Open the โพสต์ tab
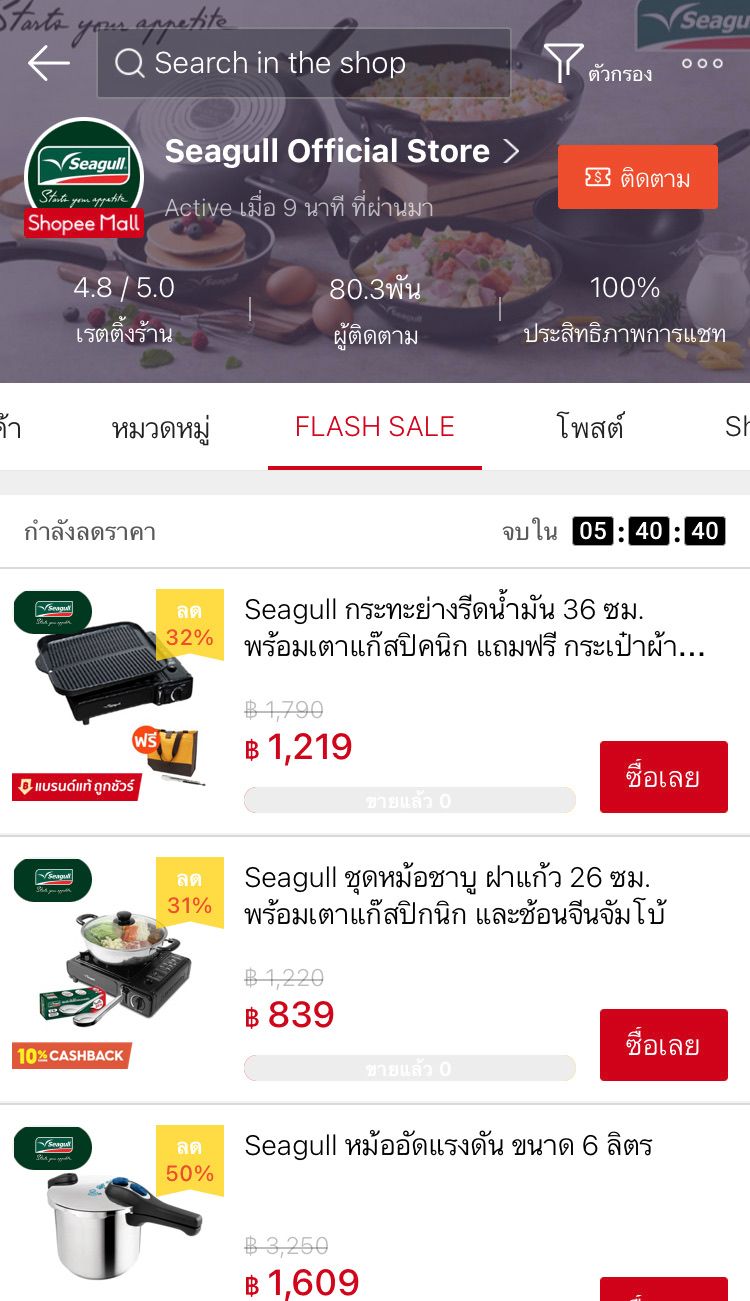Screen dimensions: 750x1301 click(590, 428)
